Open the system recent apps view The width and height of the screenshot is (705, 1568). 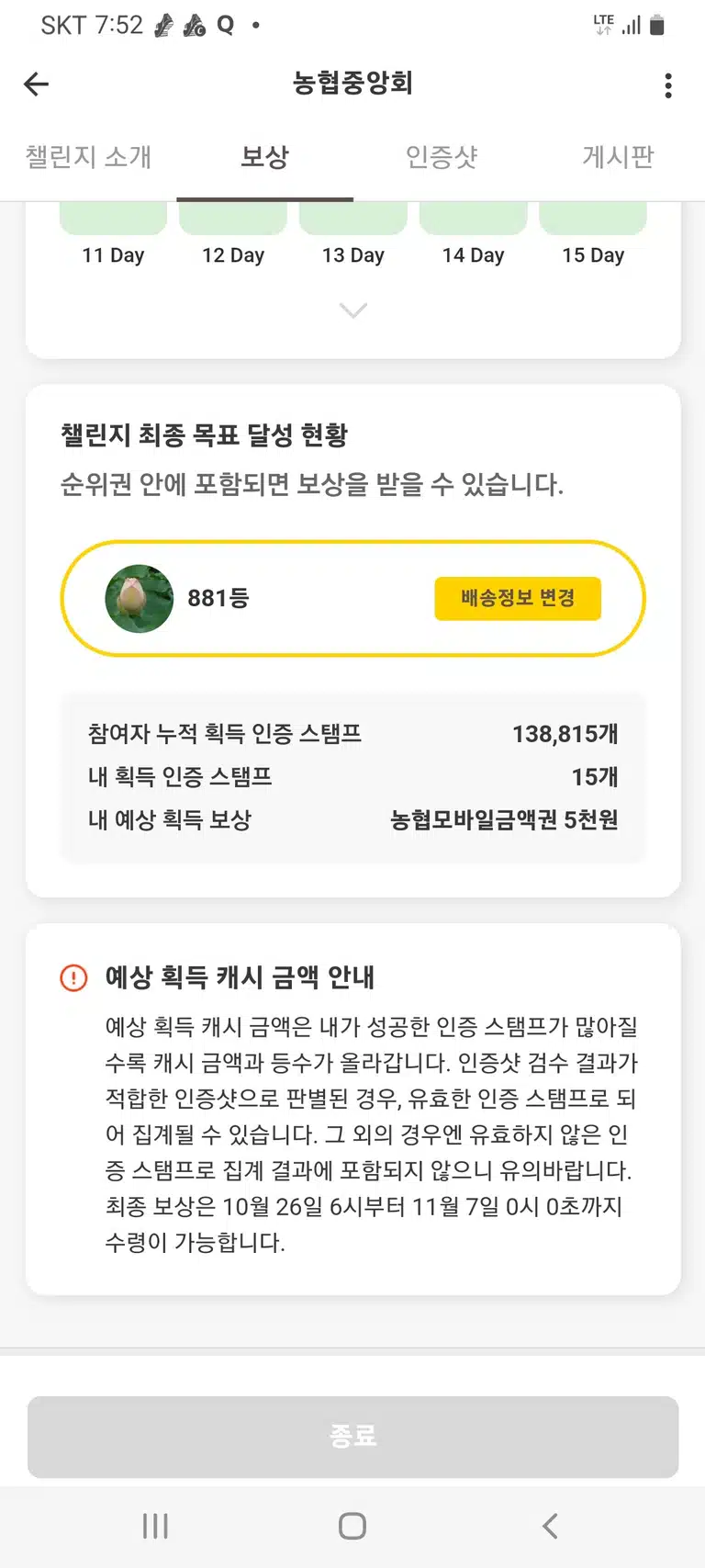click(x=155, y=1526)
